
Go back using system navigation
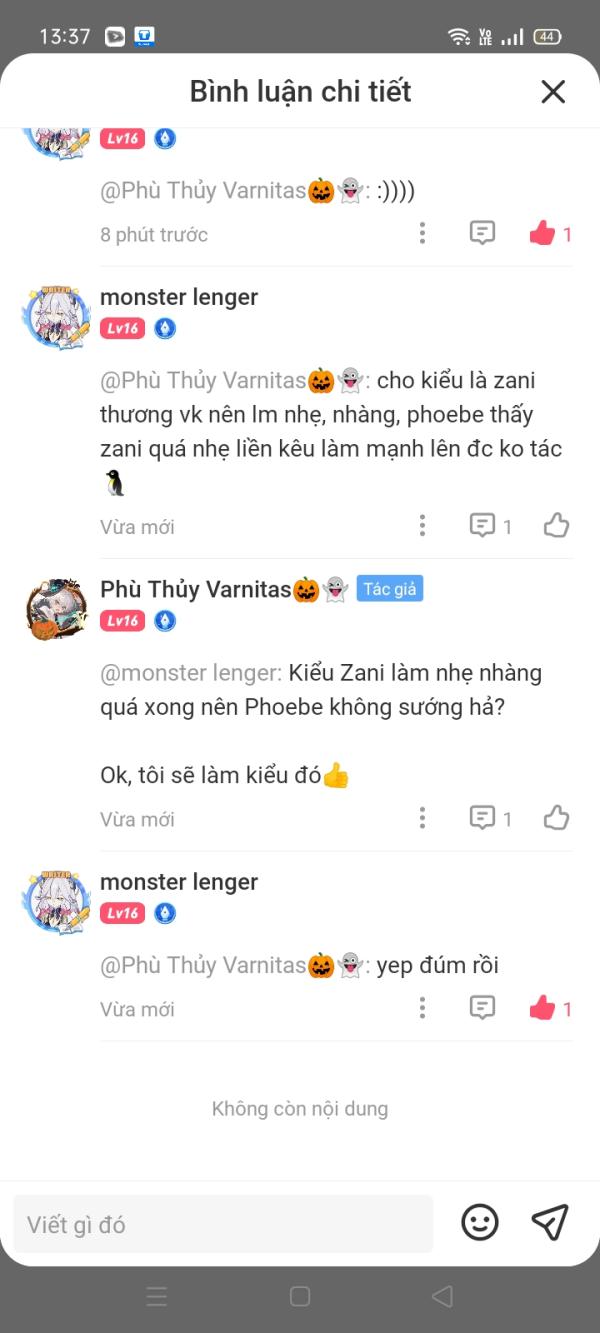[442, 1297]
